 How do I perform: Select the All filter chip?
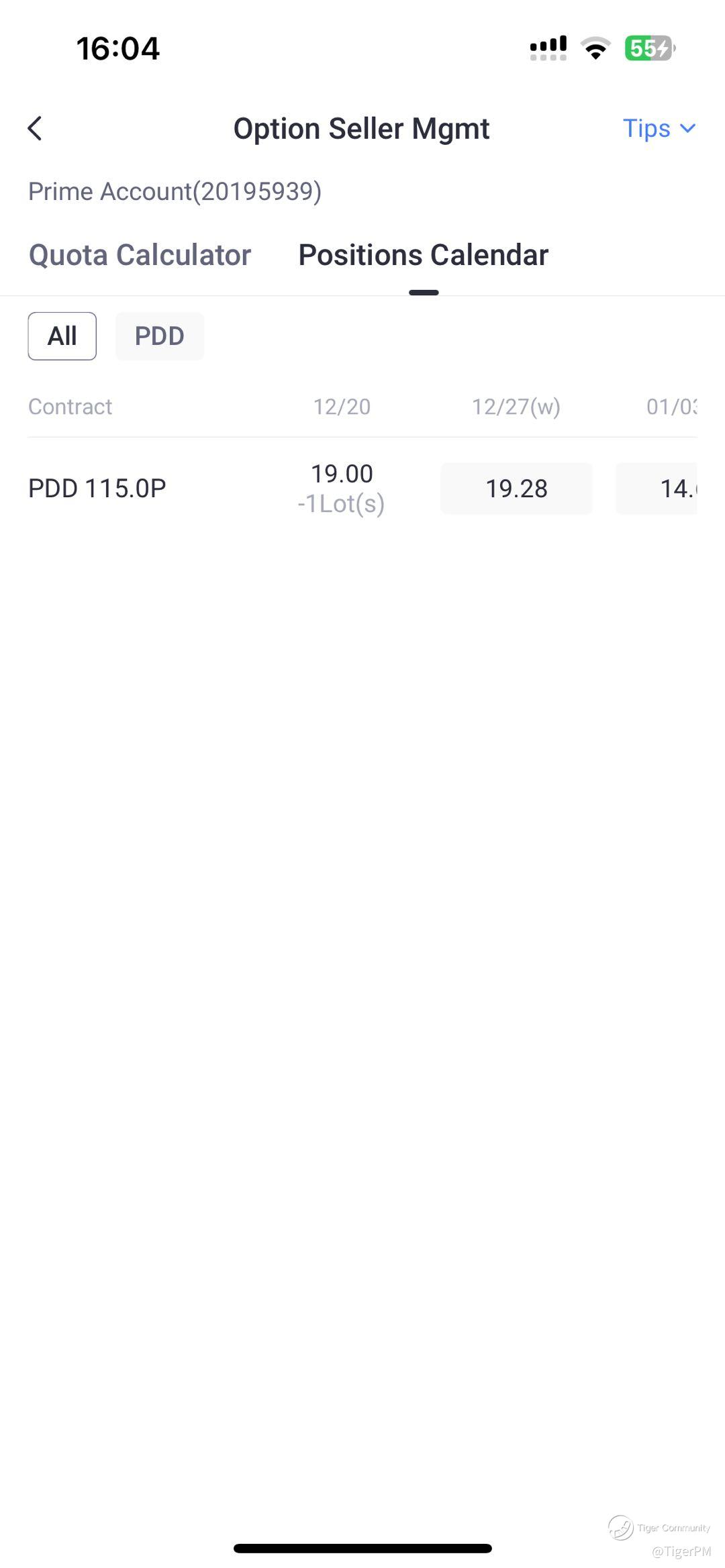[62, 336]
